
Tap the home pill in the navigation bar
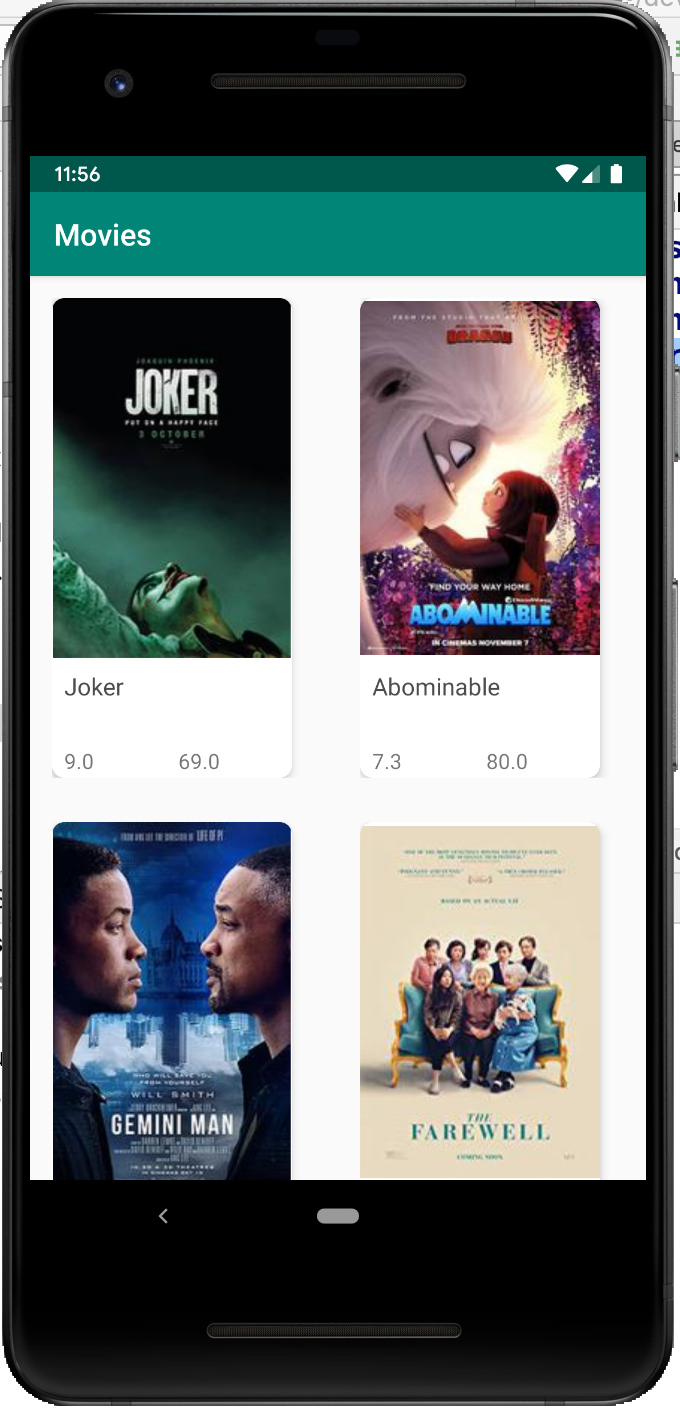point(338,1216)
